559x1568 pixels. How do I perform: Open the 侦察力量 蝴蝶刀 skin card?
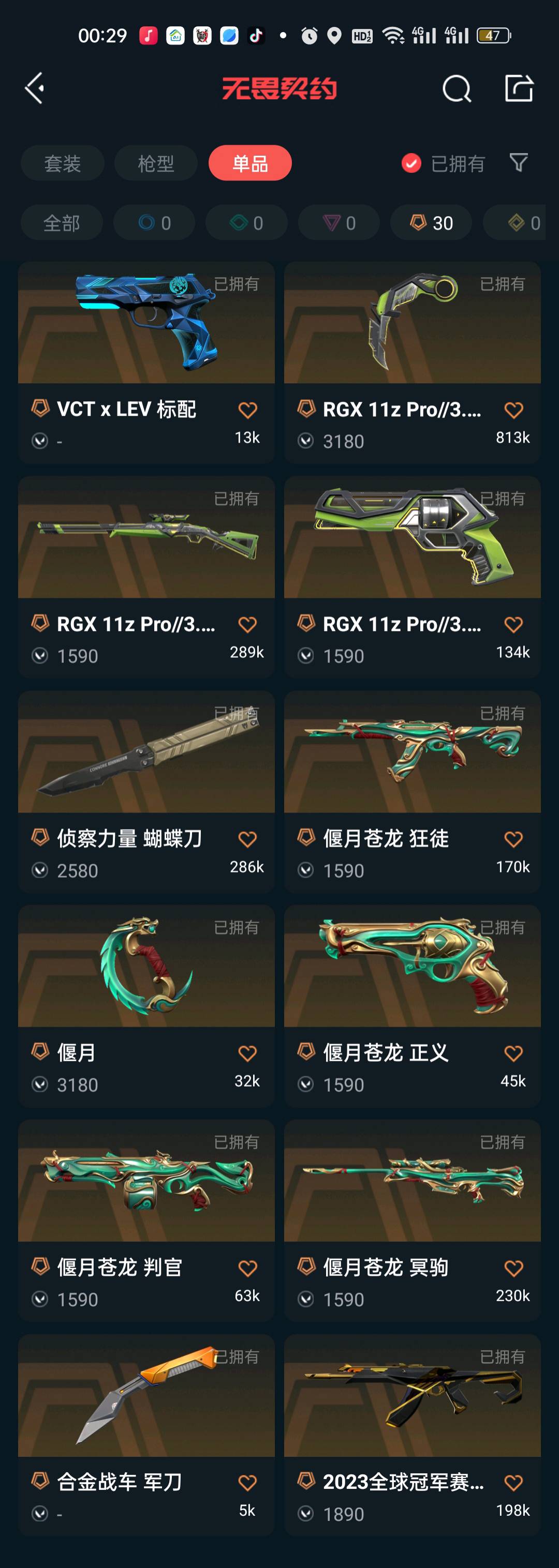pos(146,770)
